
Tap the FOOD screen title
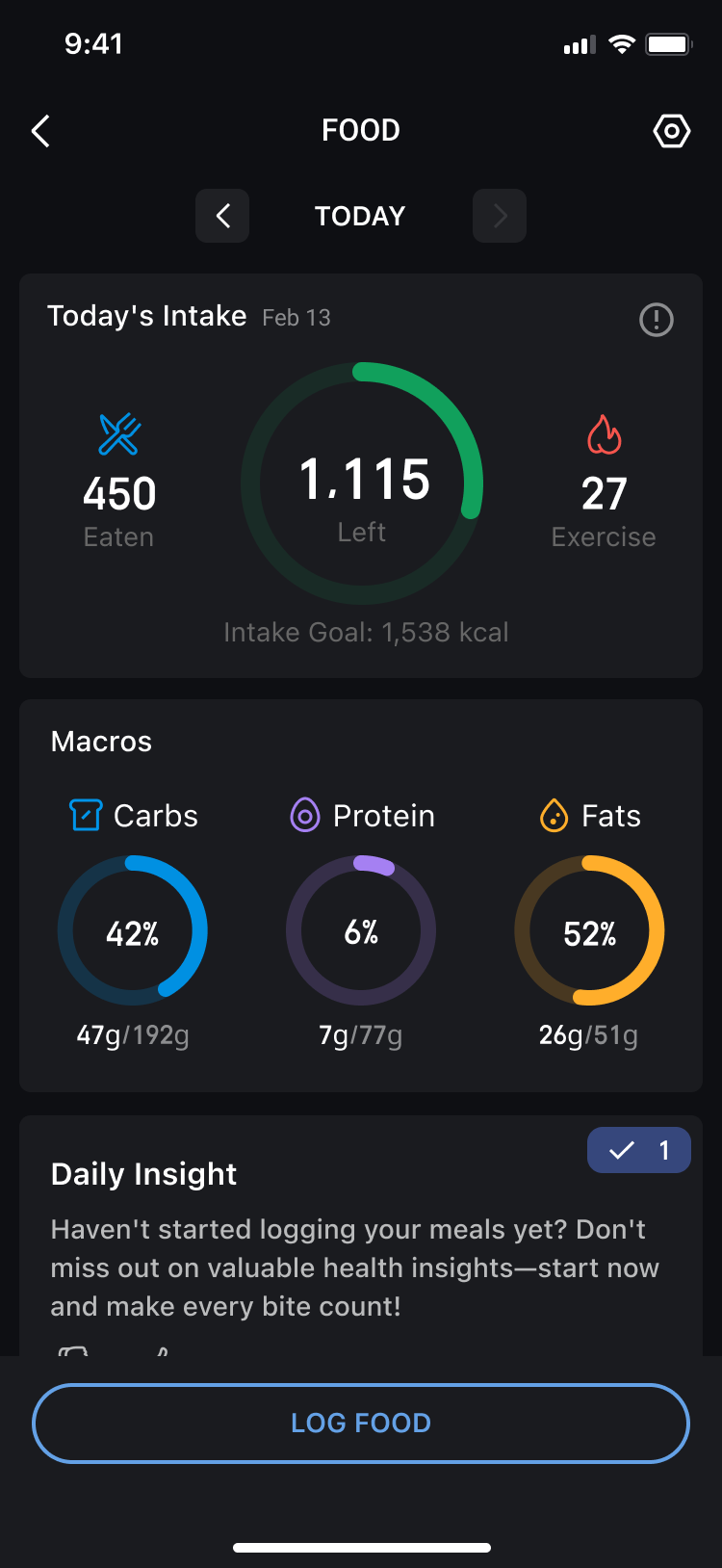tap(361, 130)
